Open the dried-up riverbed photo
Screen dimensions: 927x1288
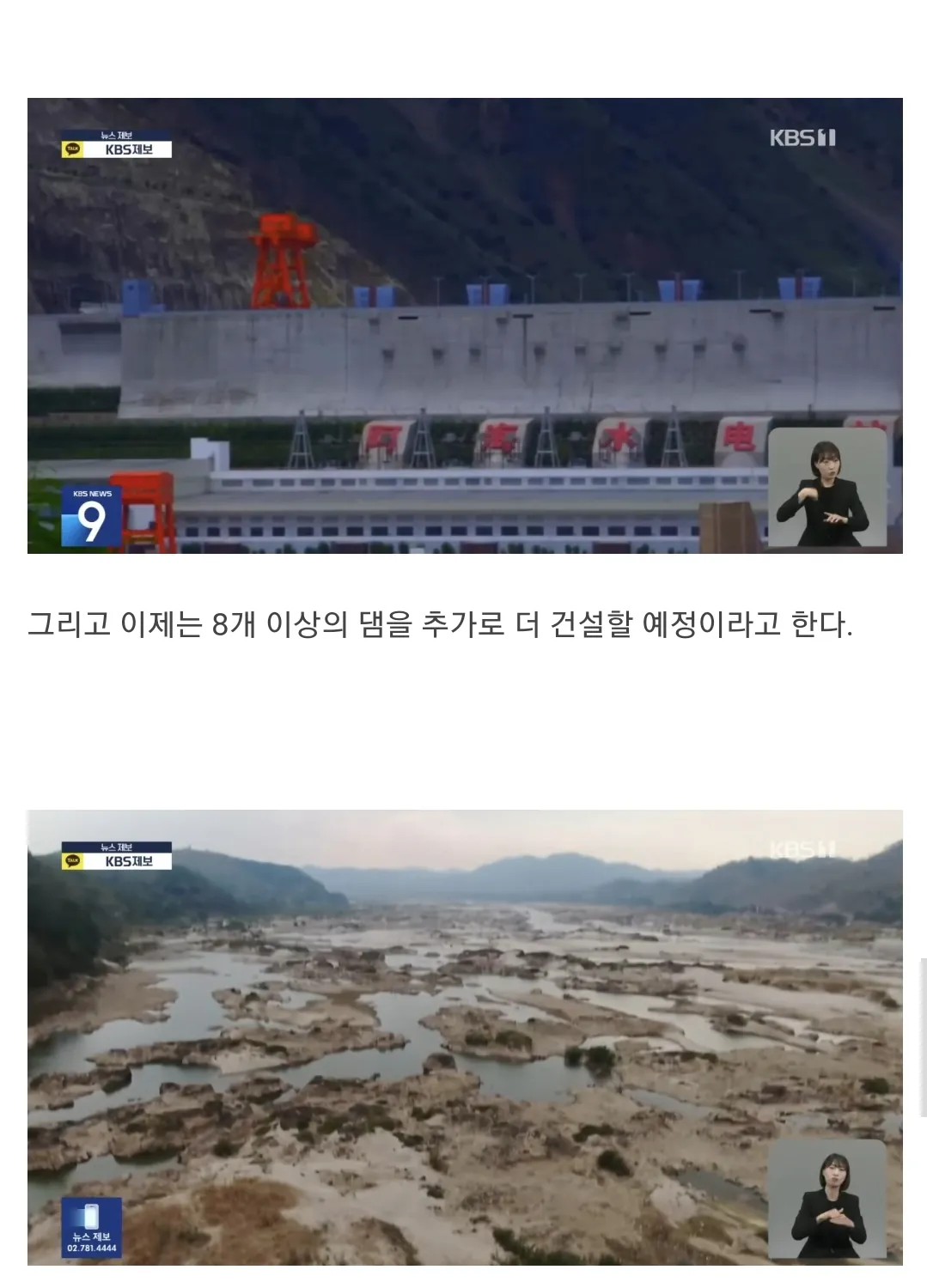pos(464,1036)
